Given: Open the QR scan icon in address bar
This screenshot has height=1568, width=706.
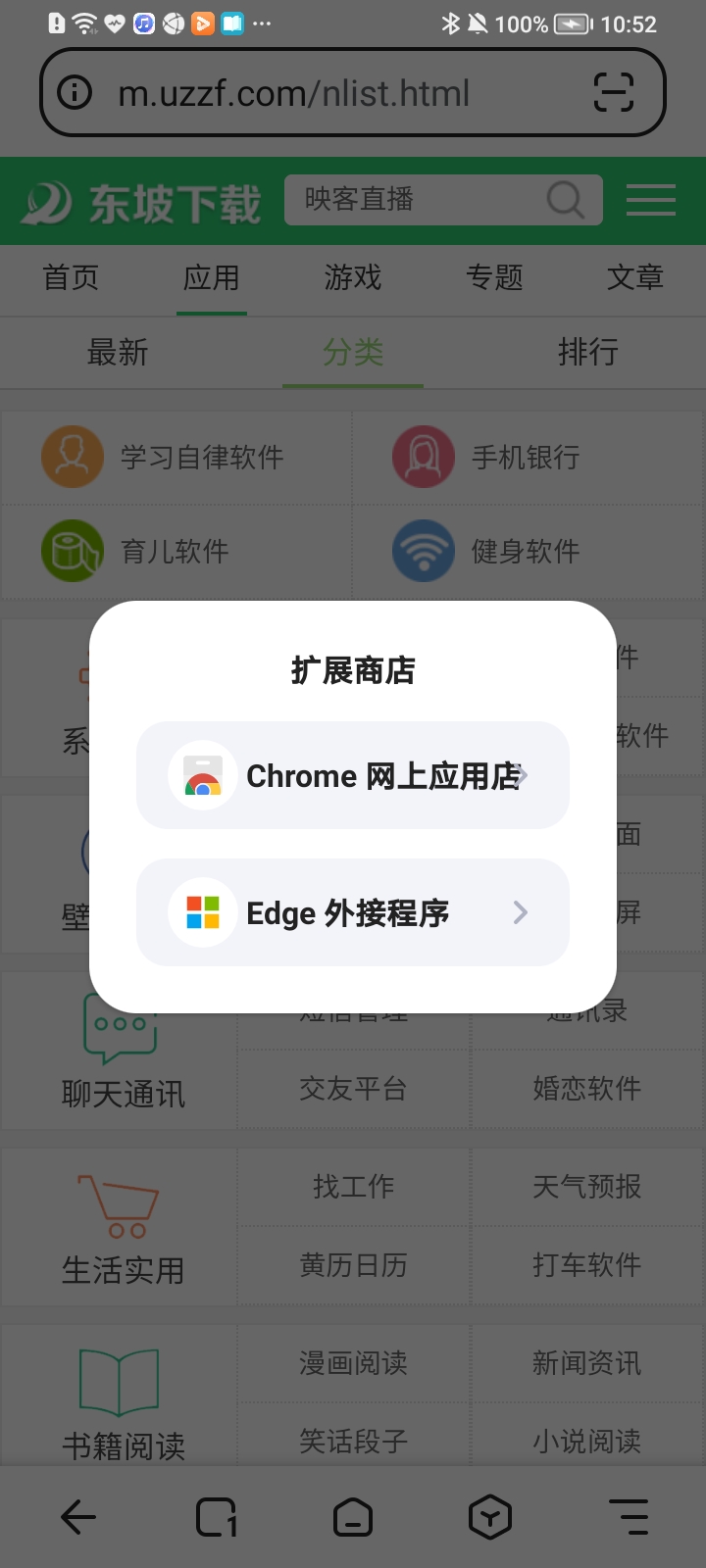Looking at the screenshot, I should [614, 93].
